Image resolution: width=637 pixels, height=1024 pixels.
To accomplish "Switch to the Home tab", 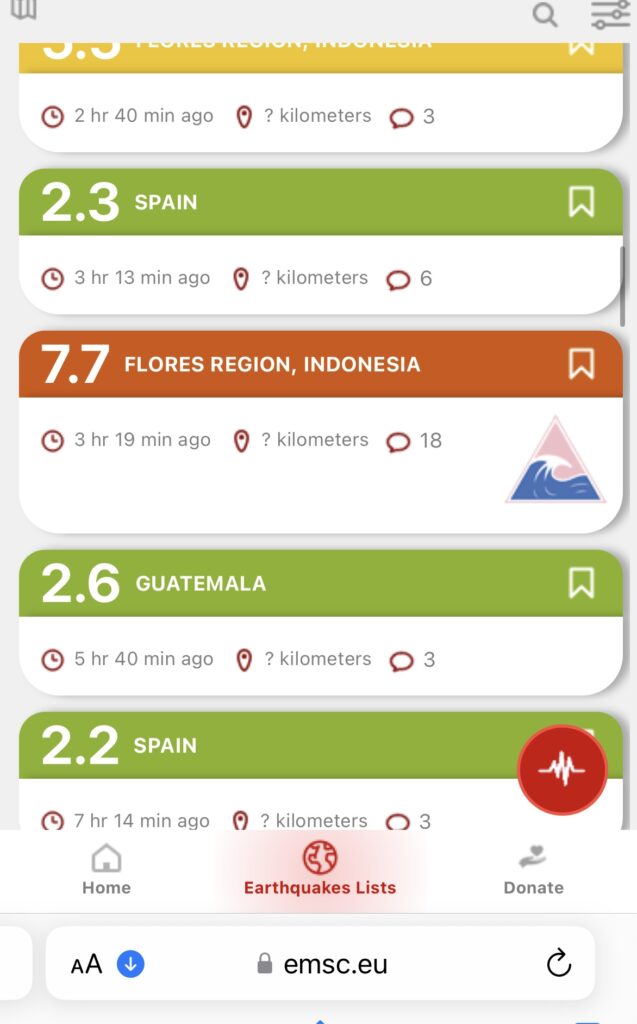I will (x=106, y=871).
